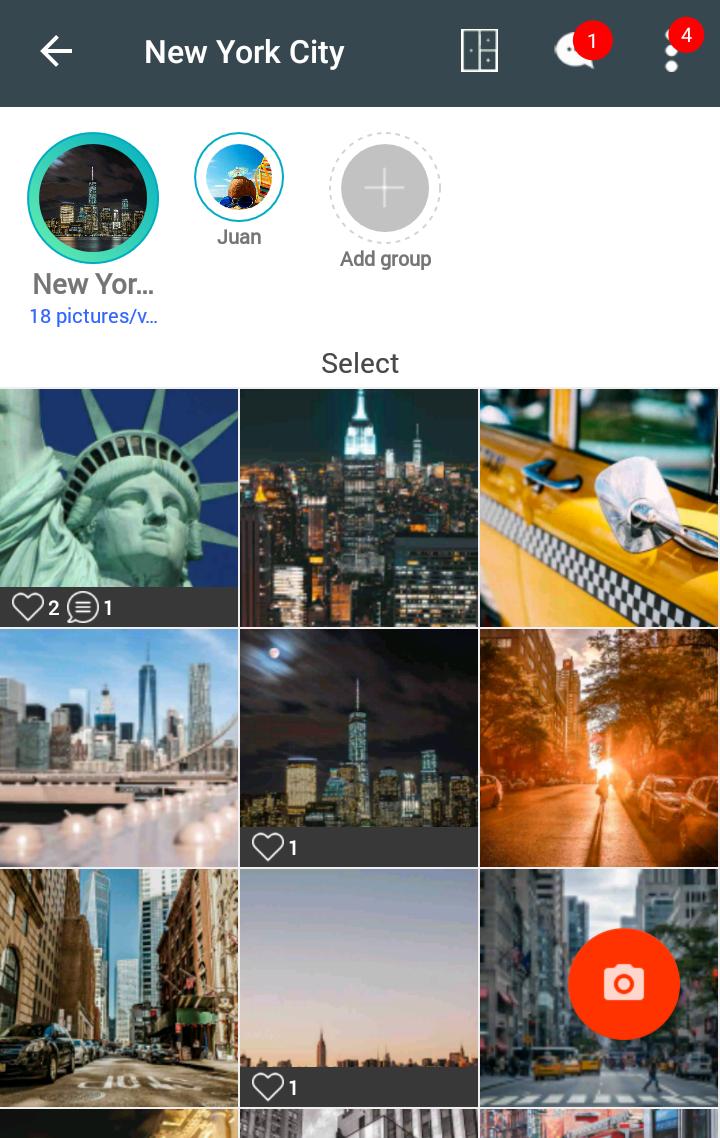Viewport: 720px width, 1138px height.
Task: Open the dusk skyline photo
Action: pyautogui.click(x=359, y=970)
